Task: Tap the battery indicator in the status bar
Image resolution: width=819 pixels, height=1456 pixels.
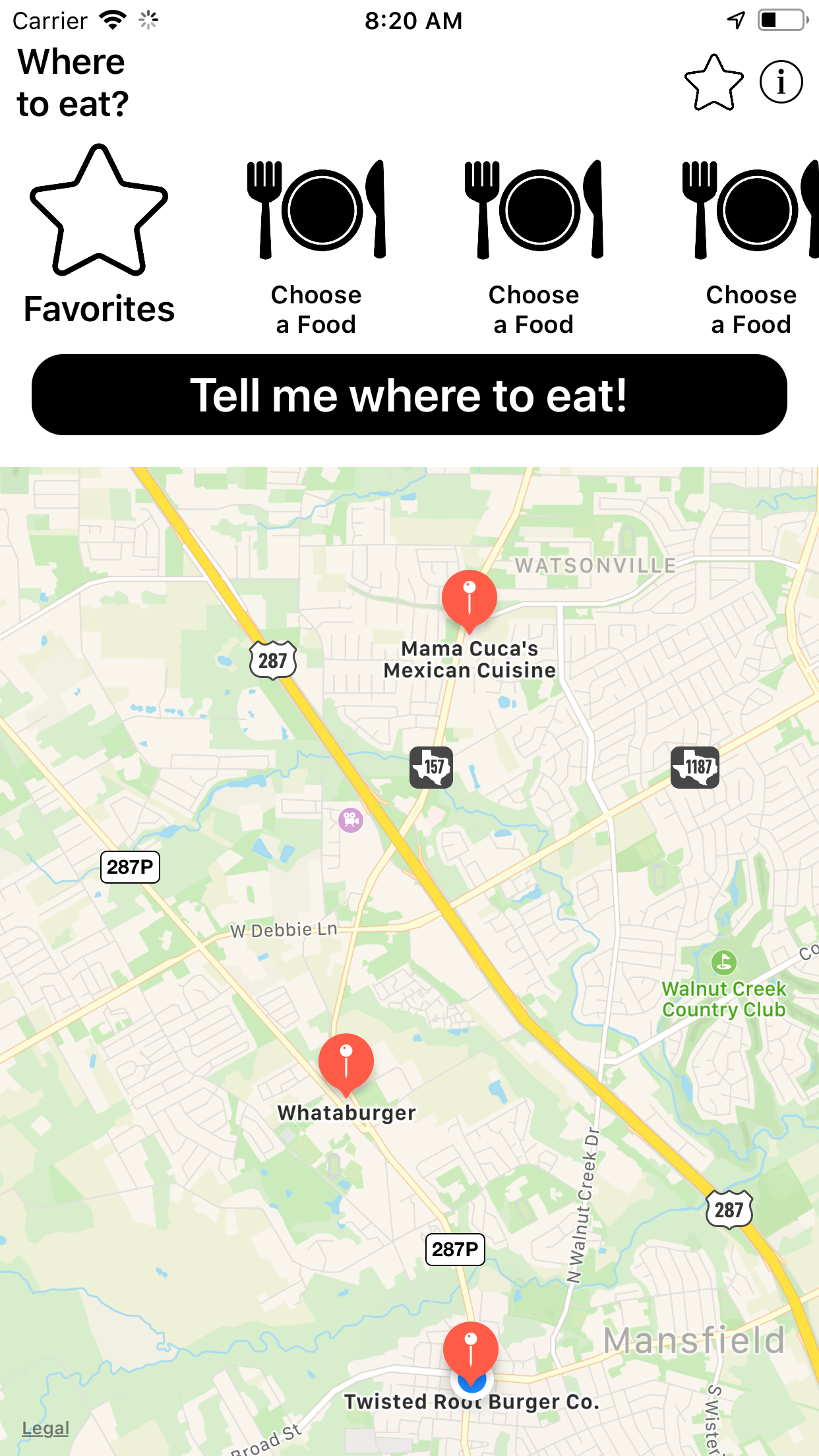Action: tap(781, 20)
